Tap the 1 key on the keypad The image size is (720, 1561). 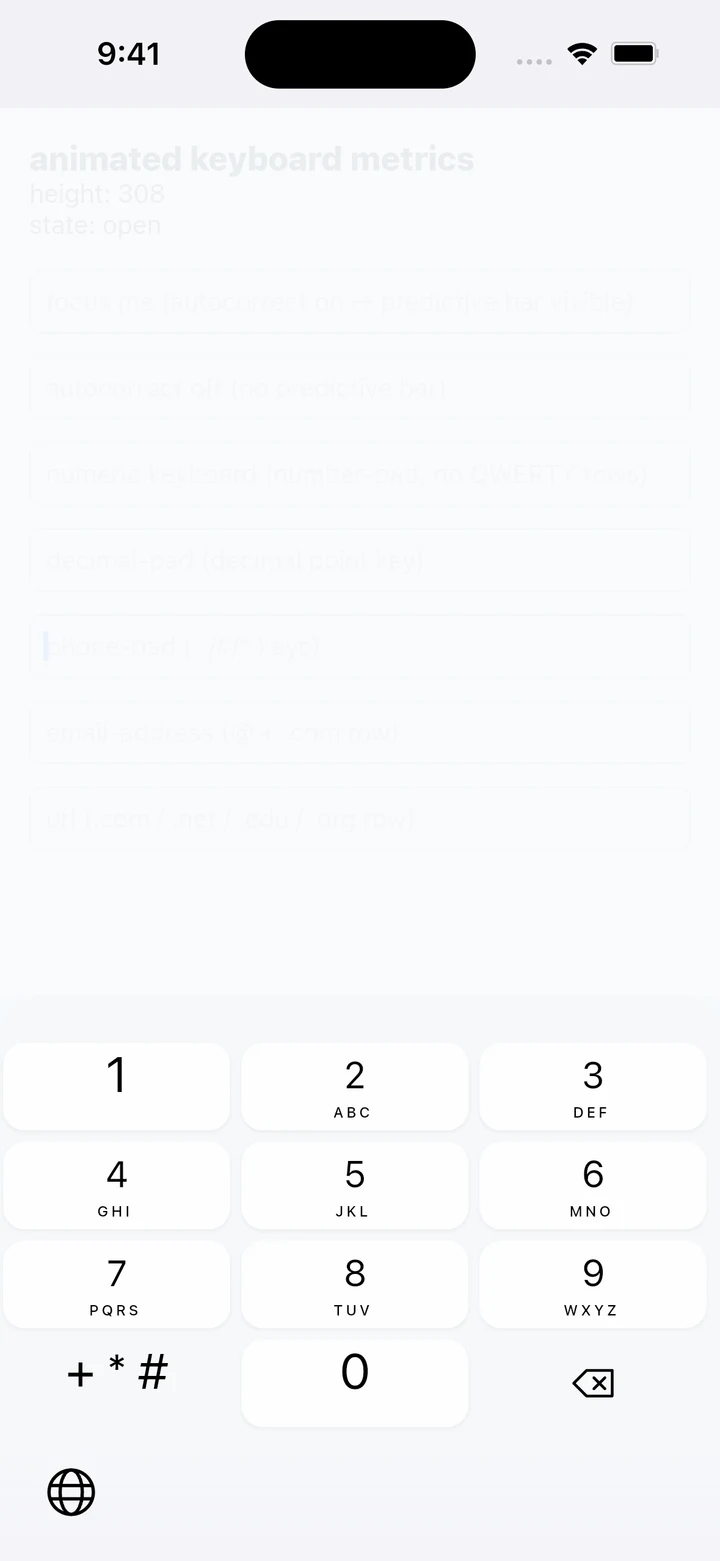[x=117, y=1086]
